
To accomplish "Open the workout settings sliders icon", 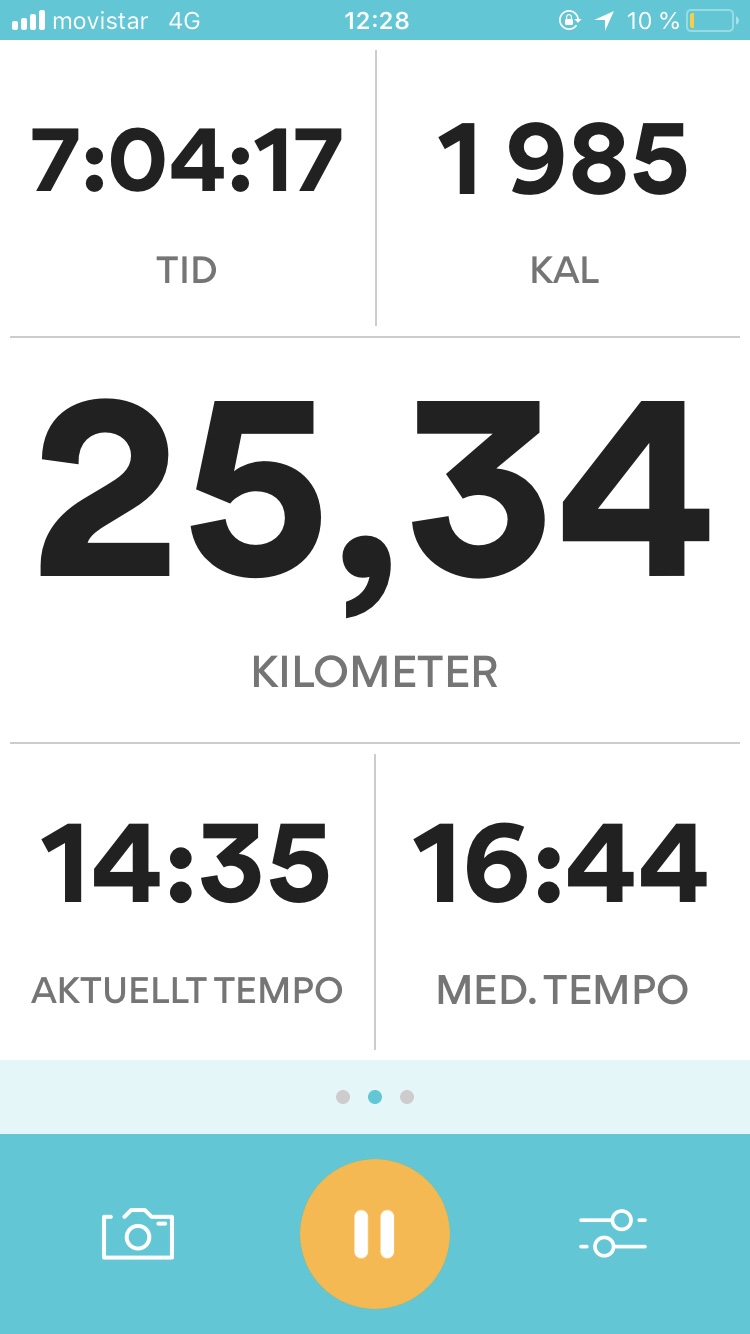I will (612, 1234).
